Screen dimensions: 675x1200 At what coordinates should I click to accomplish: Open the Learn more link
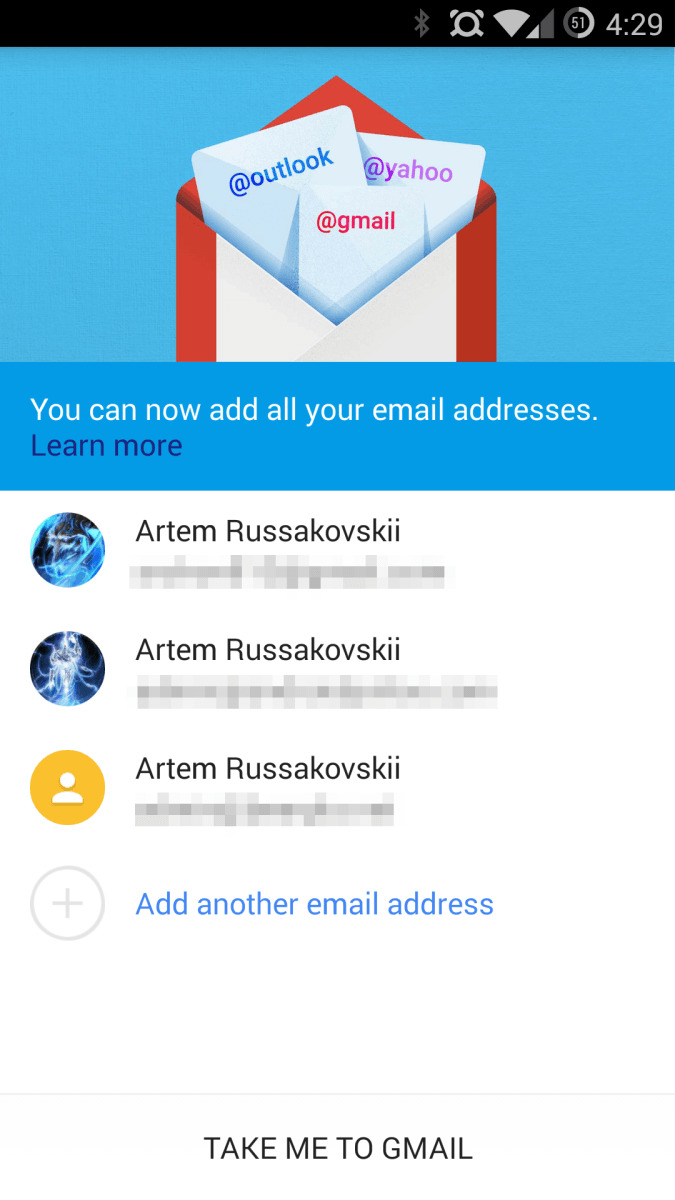click(x=106, y=446)
